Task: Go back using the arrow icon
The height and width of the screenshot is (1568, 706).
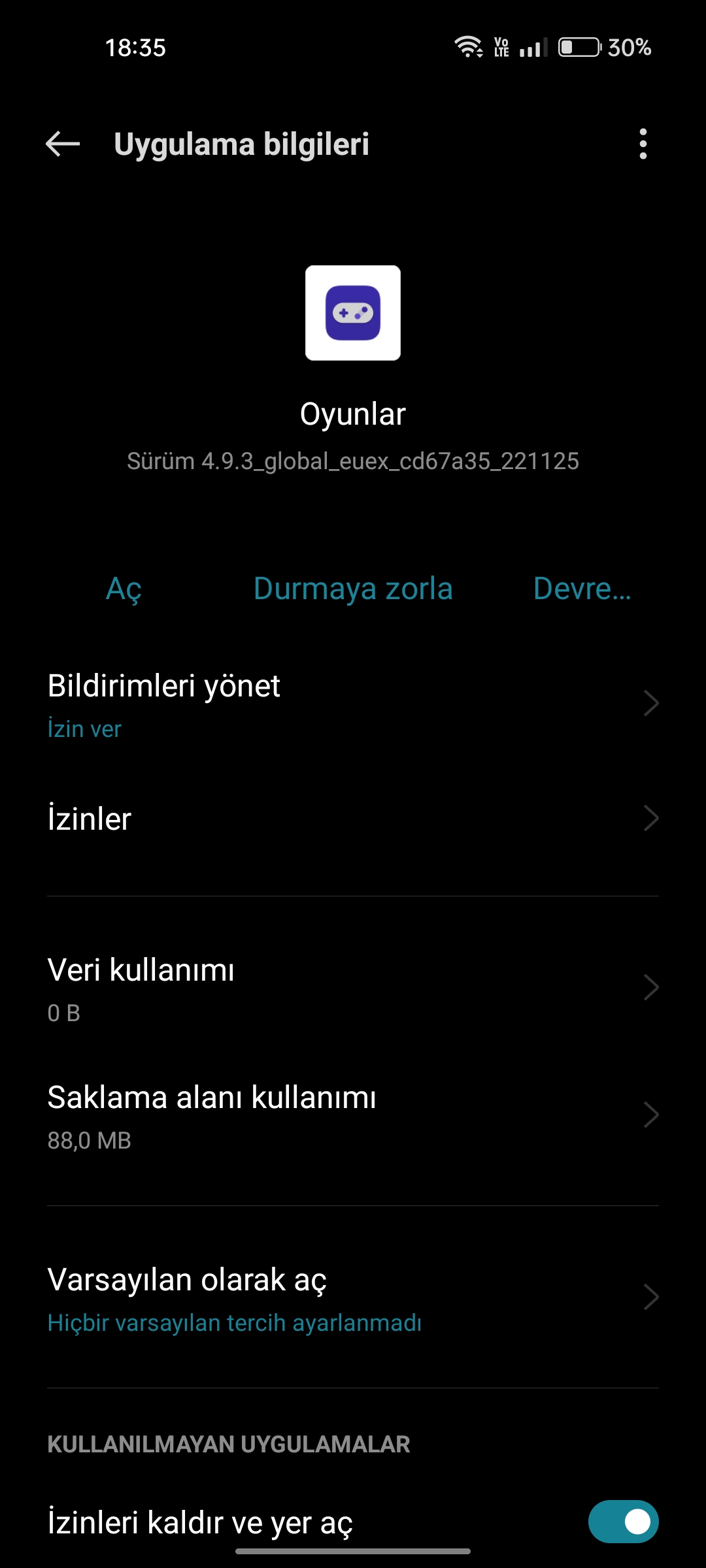Action: pyautogui.click(x=63, y=144)
